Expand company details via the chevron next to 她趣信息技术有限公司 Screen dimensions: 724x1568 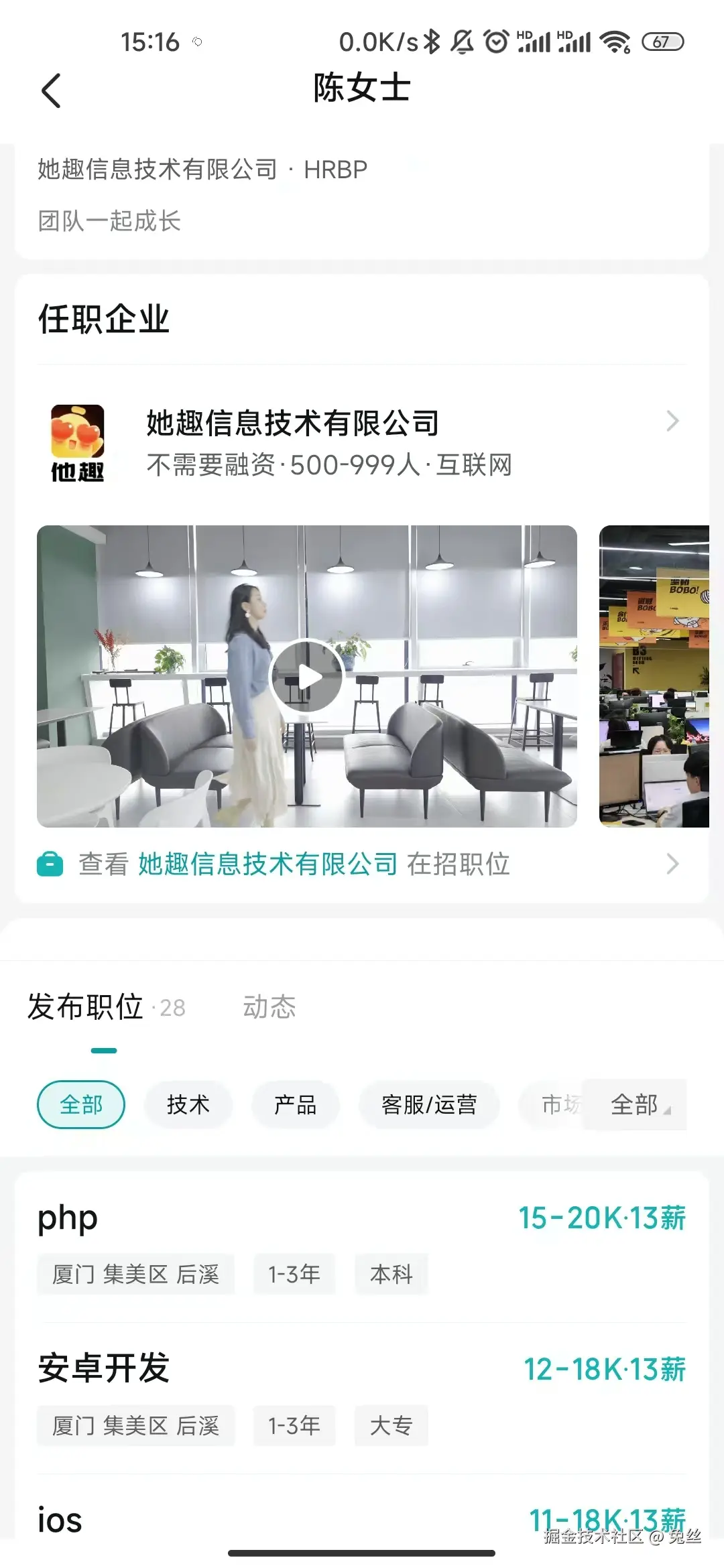click(x=674, y=421)
